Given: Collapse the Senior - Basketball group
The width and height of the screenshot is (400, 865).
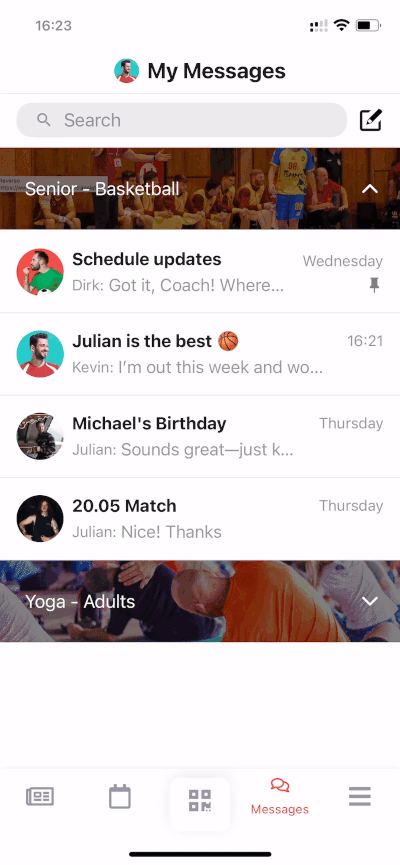Looking at the screenshot, I should [370, 189].
